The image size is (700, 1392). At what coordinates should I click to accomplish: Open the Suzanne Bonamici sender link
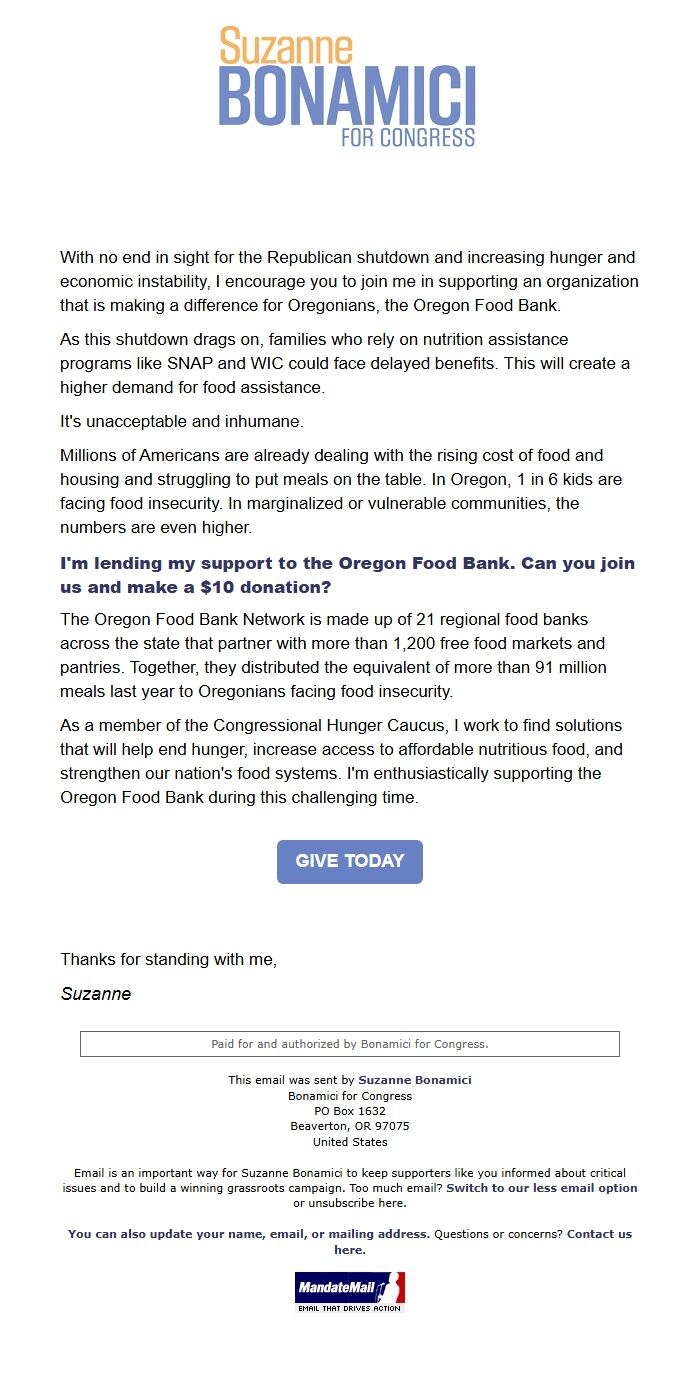click(414, 1080)
